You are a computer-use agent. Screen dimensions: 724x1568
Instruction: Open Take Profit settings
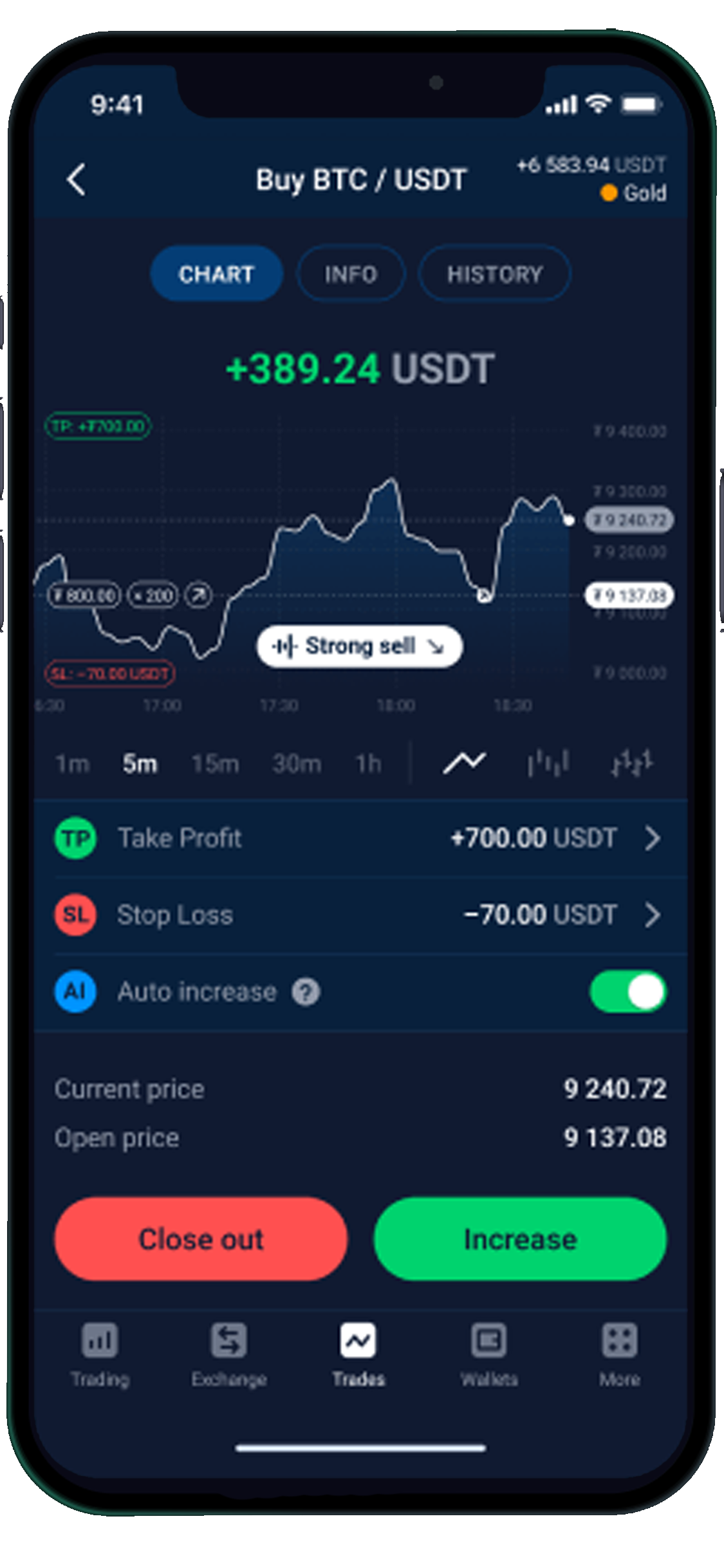[x=360, y=838]
